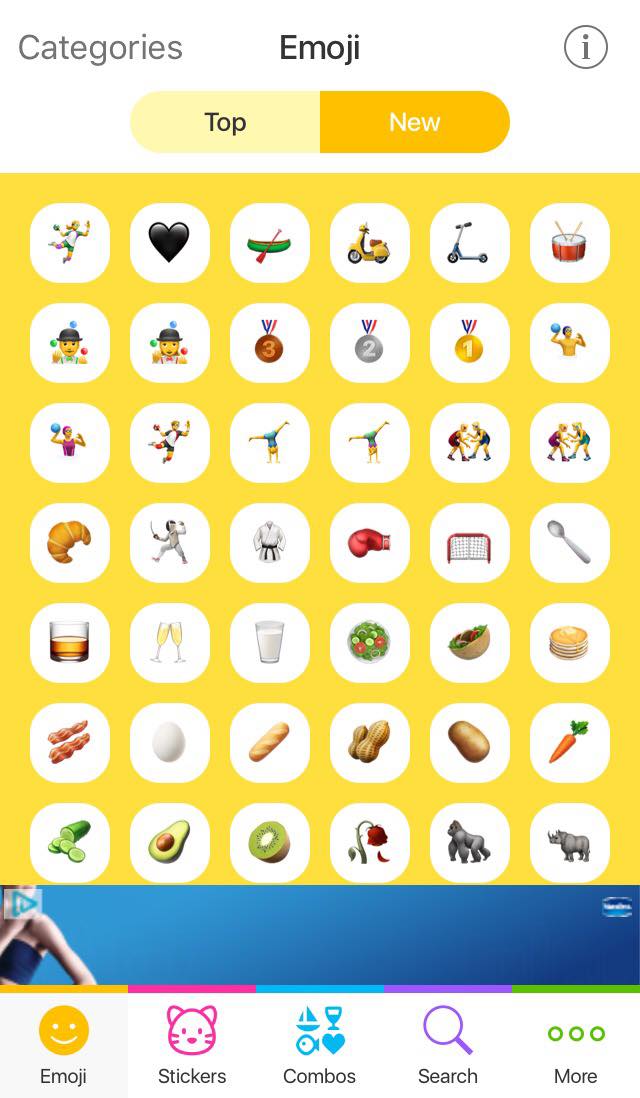Select the drum emoji

[569, 243]
